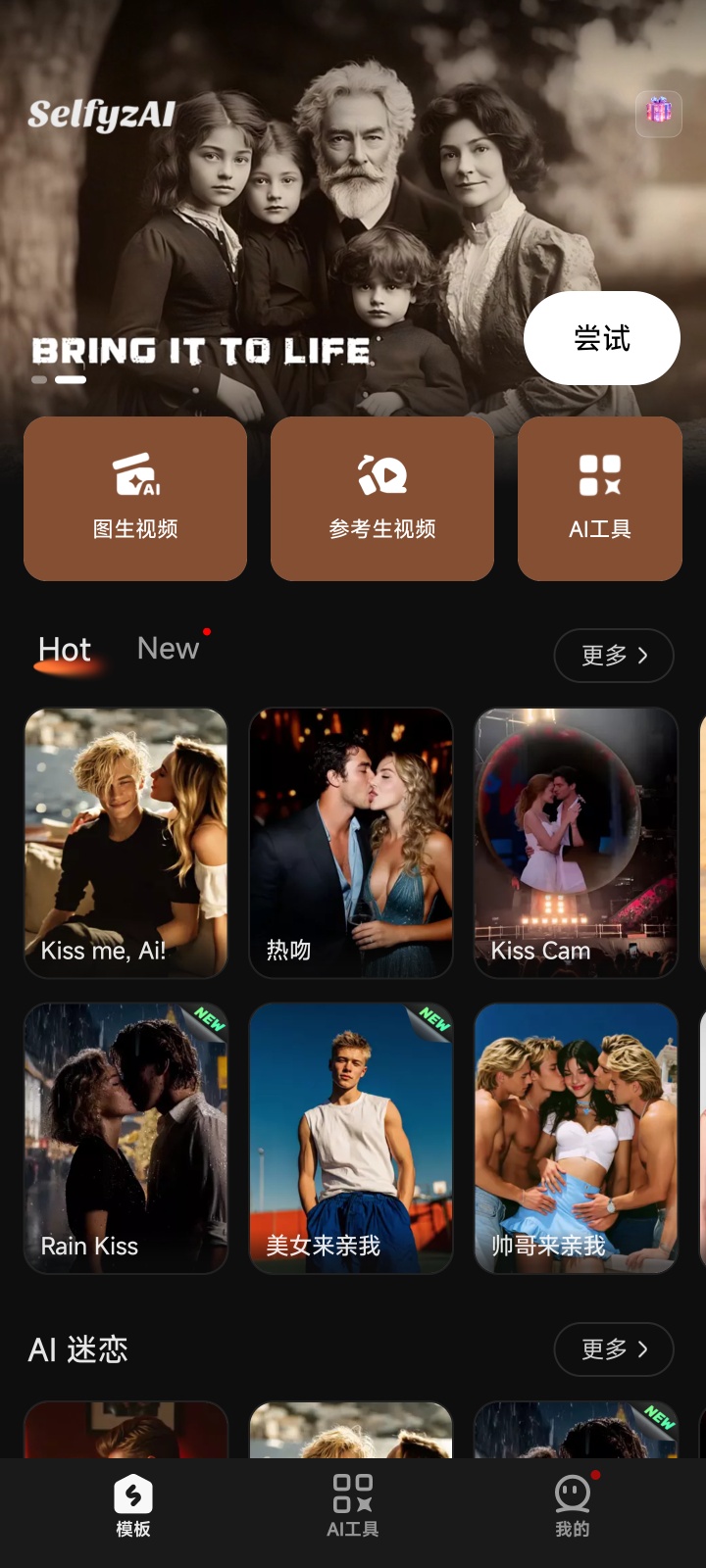Open the 帅哥来亲我 template
The width and height of the screenshot is (706, 1568).
pyautogui.click(x=577, y=1138)
